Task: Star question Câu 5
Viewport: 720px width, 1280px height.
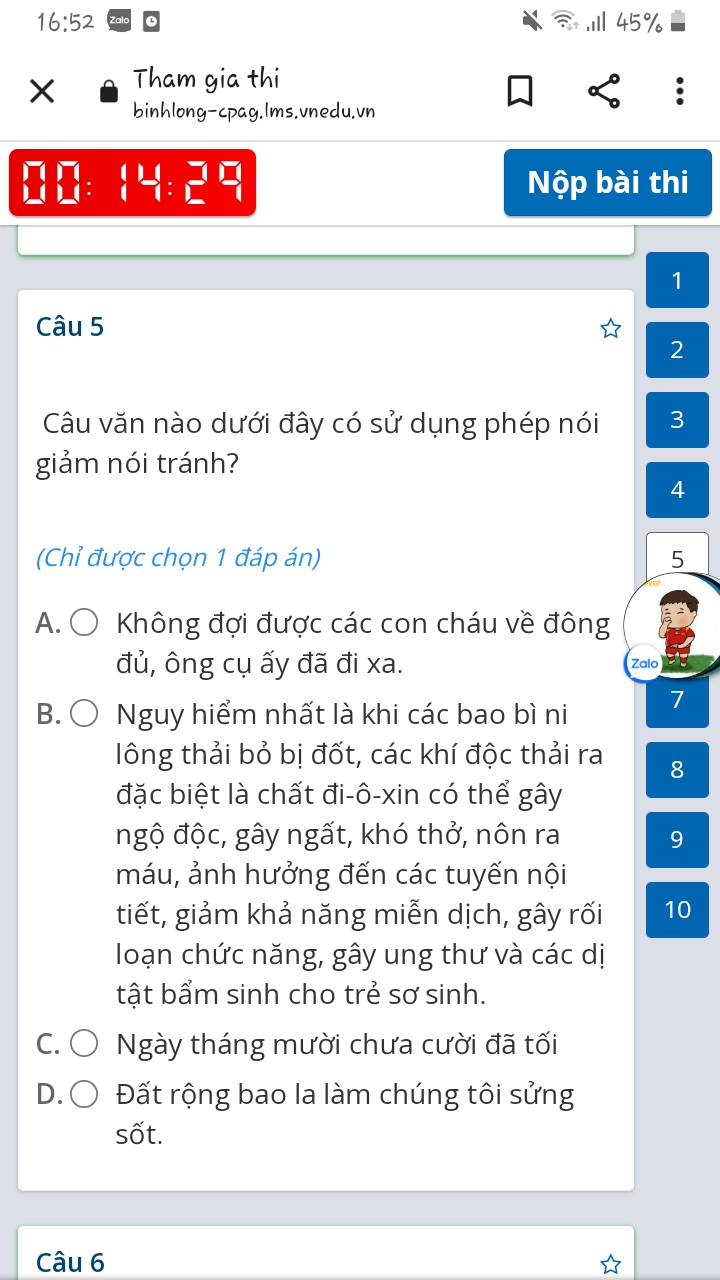Action: [x=610, y=329]
